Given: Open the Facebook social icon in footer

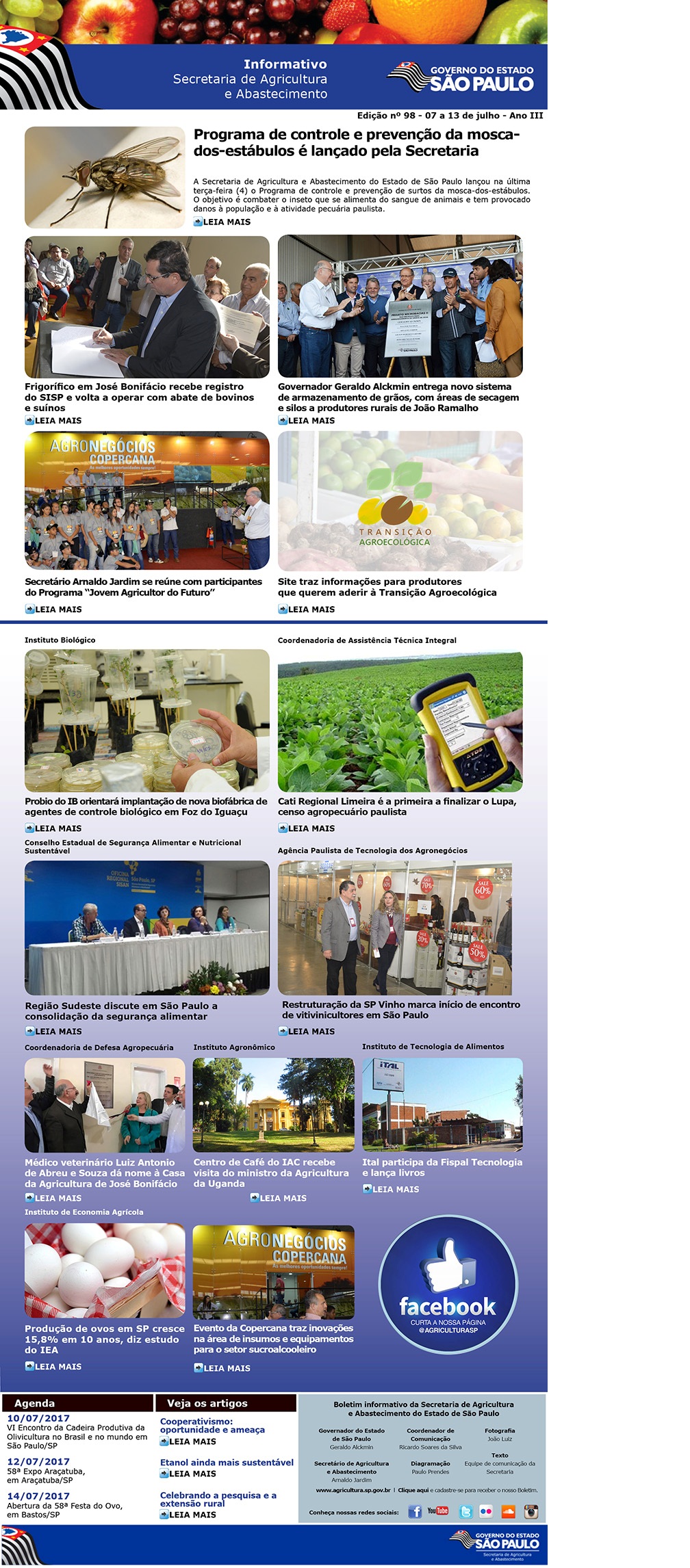Looking at the screenshot, I should (415, 1512).
